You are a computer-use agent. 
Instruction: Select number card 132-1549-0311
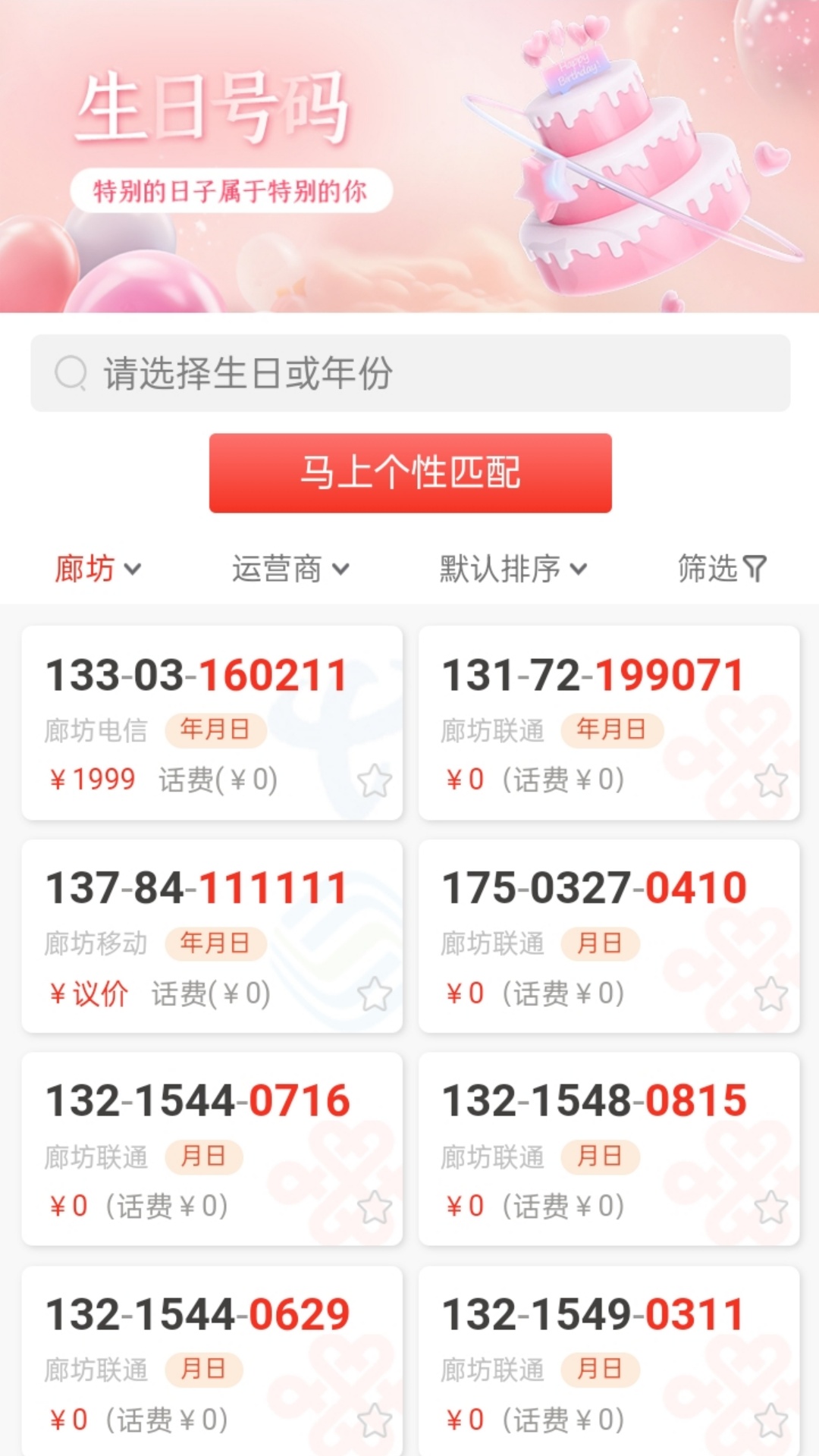click(593, 1342)
